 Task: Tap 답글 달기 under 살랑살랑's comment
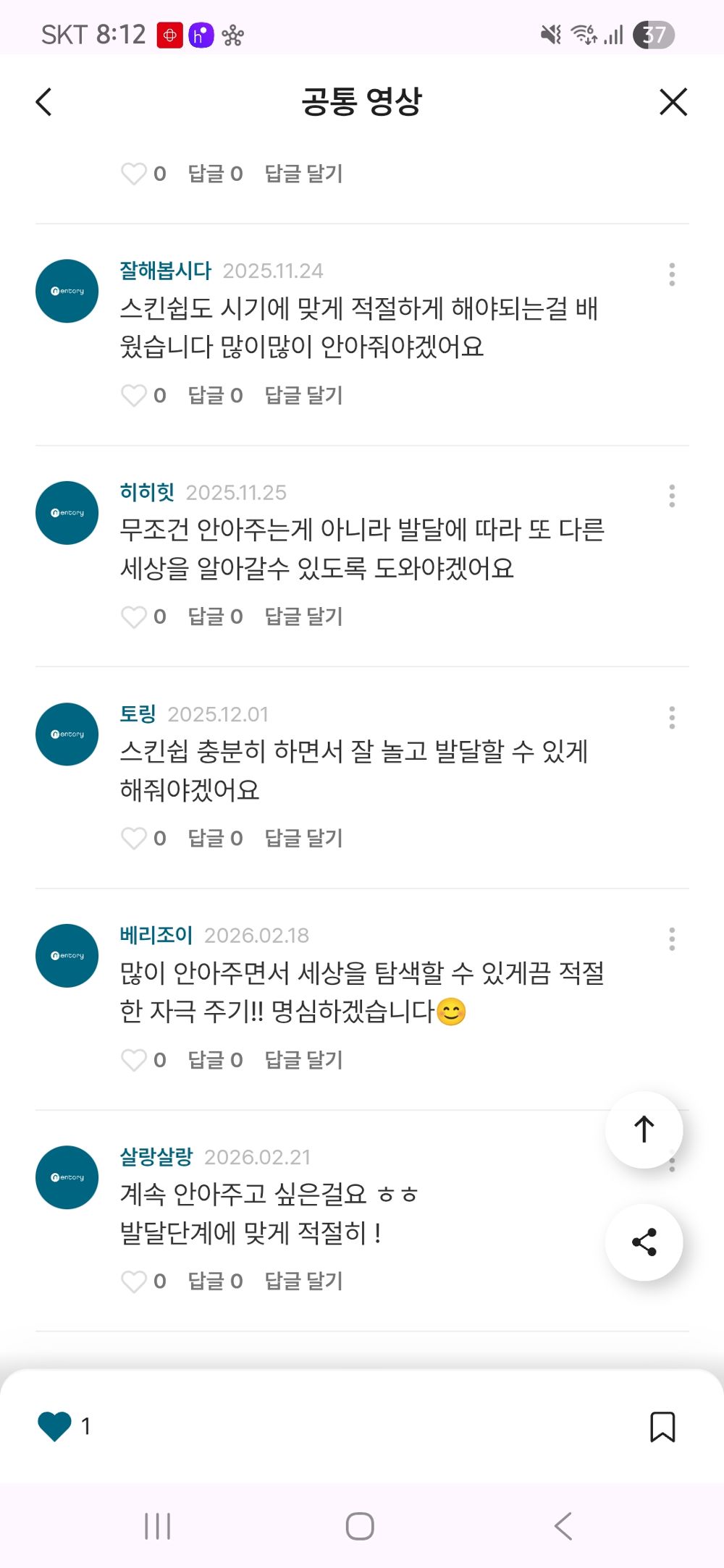pos(304,1281)
